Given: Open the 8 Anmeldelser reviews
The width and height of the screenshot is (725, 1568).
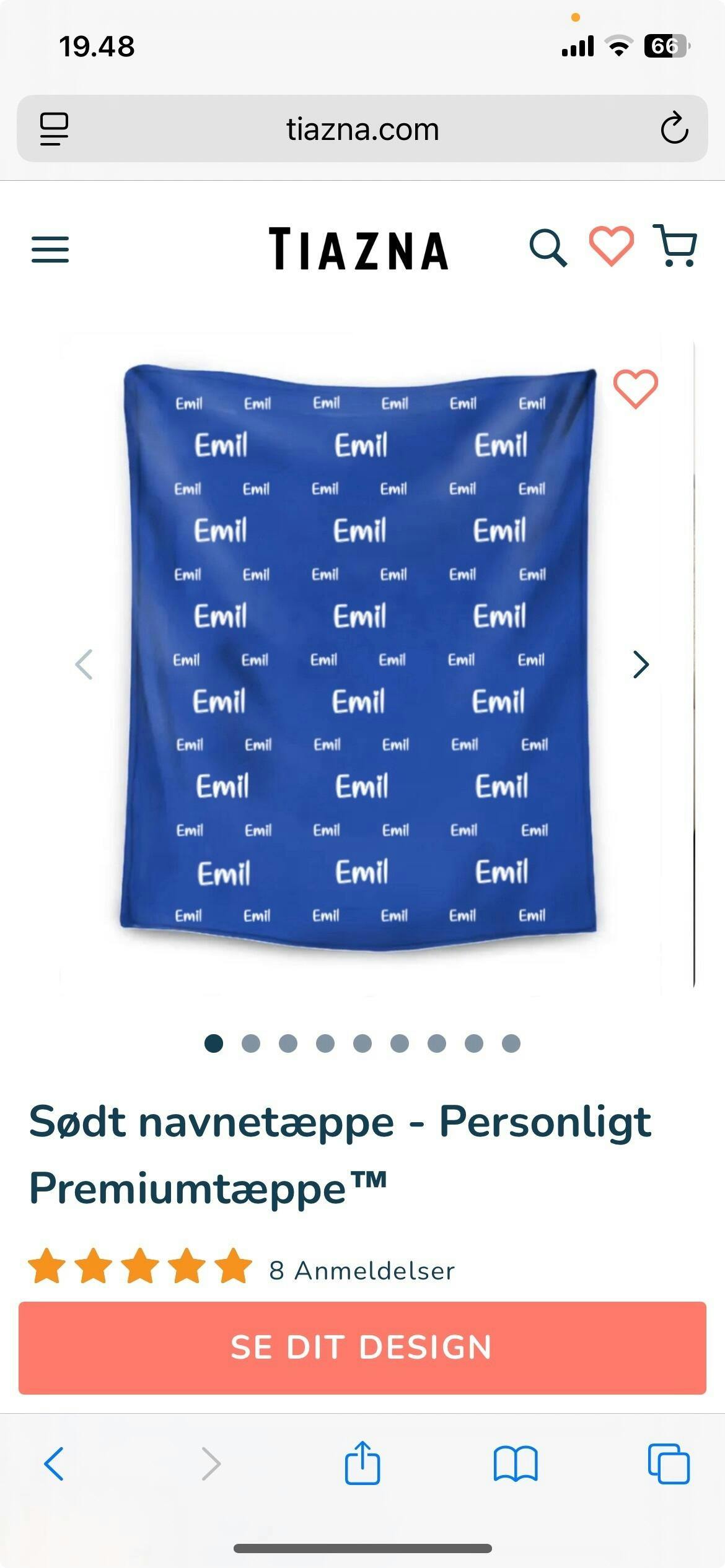Looking at the screenshot, I should point(362,1271).
